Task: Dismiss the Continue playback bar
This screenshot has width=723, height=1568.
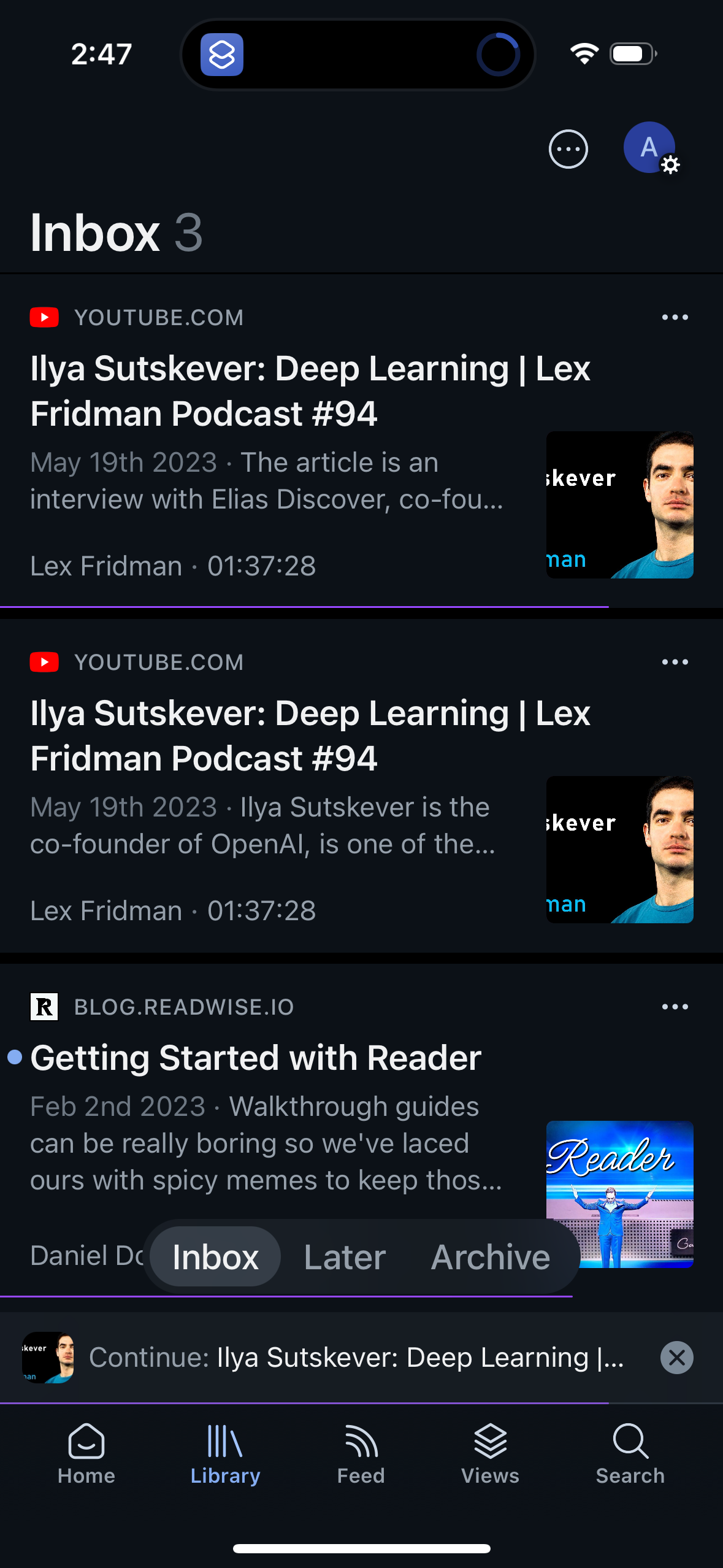Action: pyautogui.click(x=676, y=1358)
